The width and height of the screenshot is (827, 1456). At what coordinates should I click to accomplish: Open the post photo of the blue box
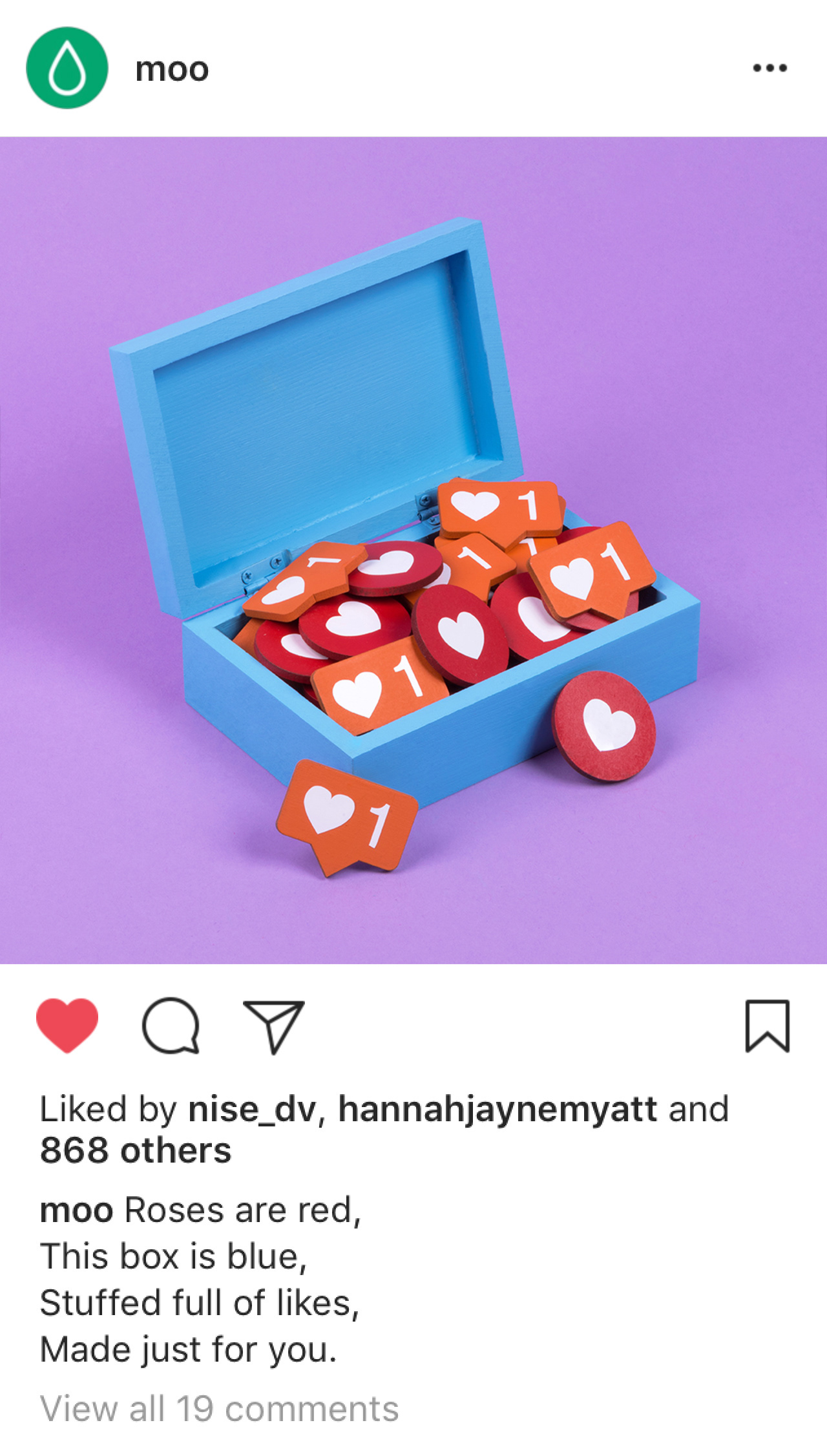[413, 550]
